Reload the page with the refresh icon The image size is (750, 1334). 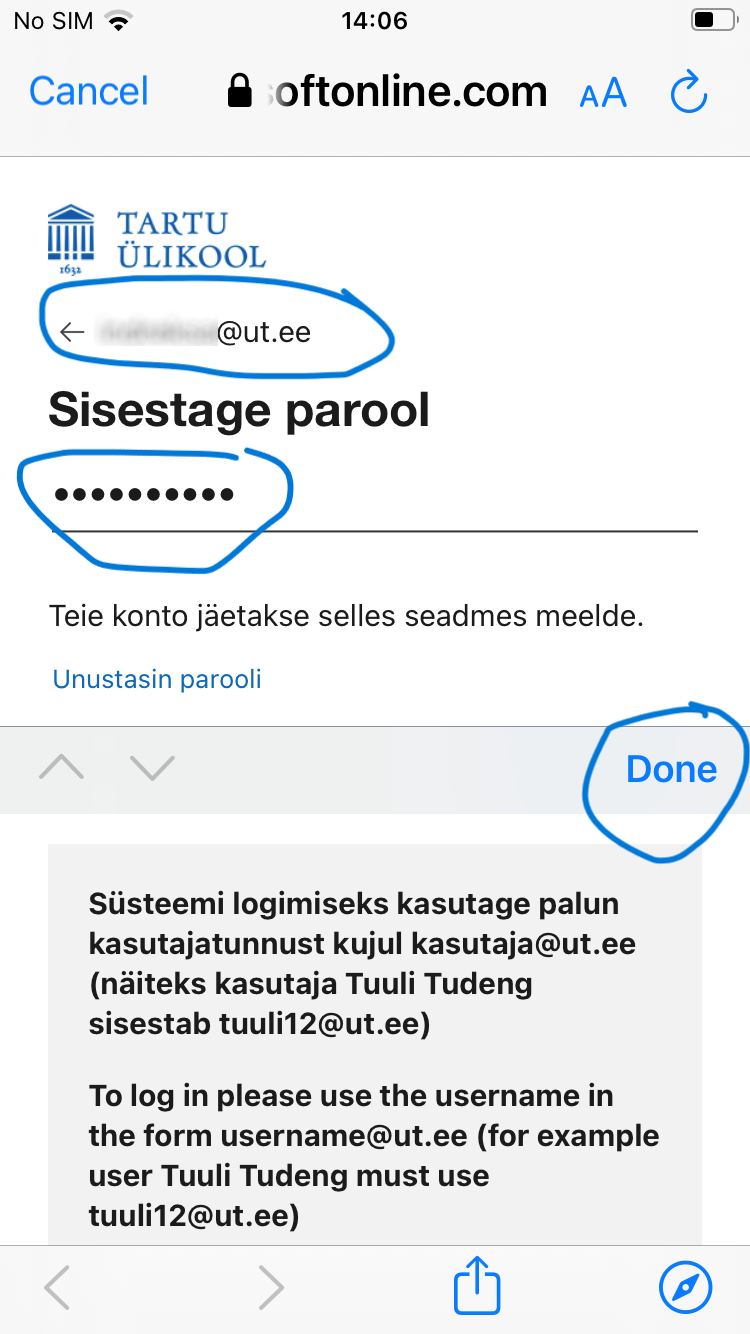(x=688, y=94)
